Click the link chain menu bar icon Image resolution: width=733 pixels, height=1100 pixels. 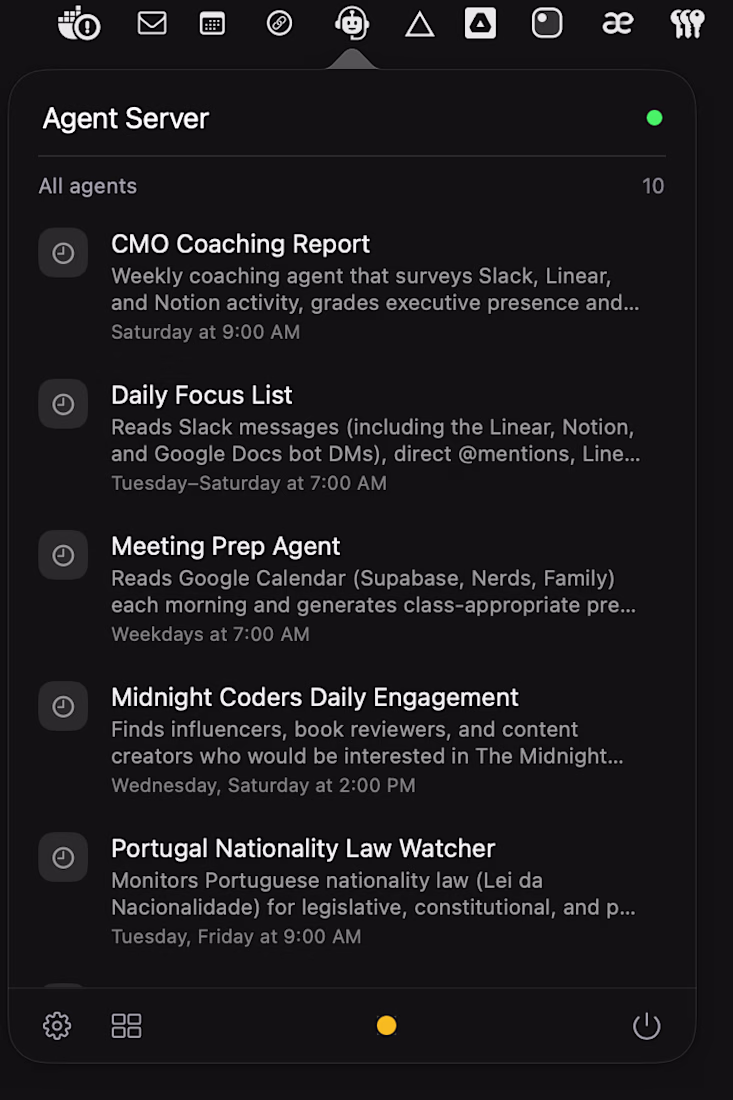tap(279, 23)
